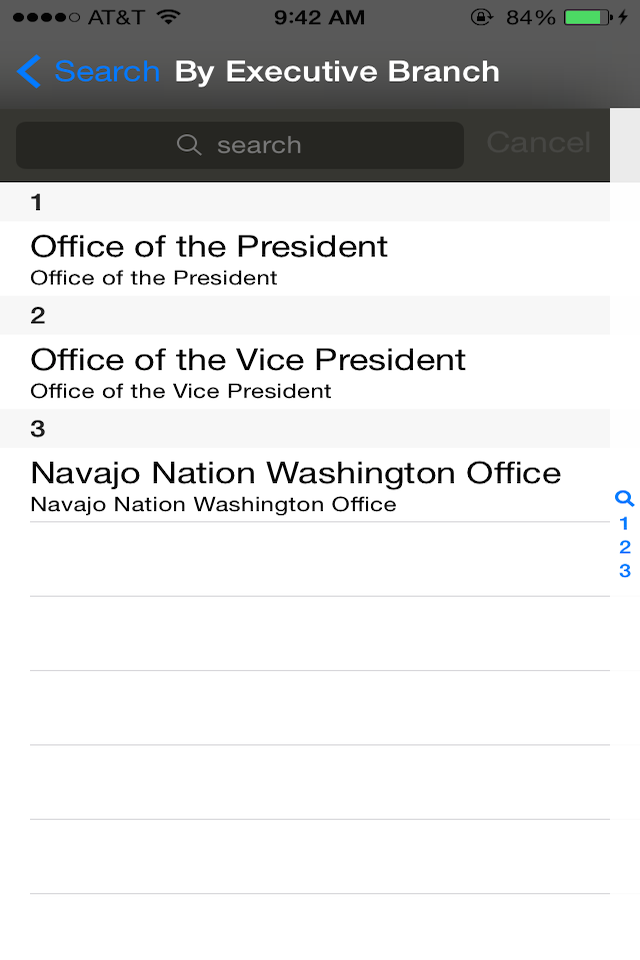Jump to search via index magnifier

pyautogui.click(x=625, y=498)
